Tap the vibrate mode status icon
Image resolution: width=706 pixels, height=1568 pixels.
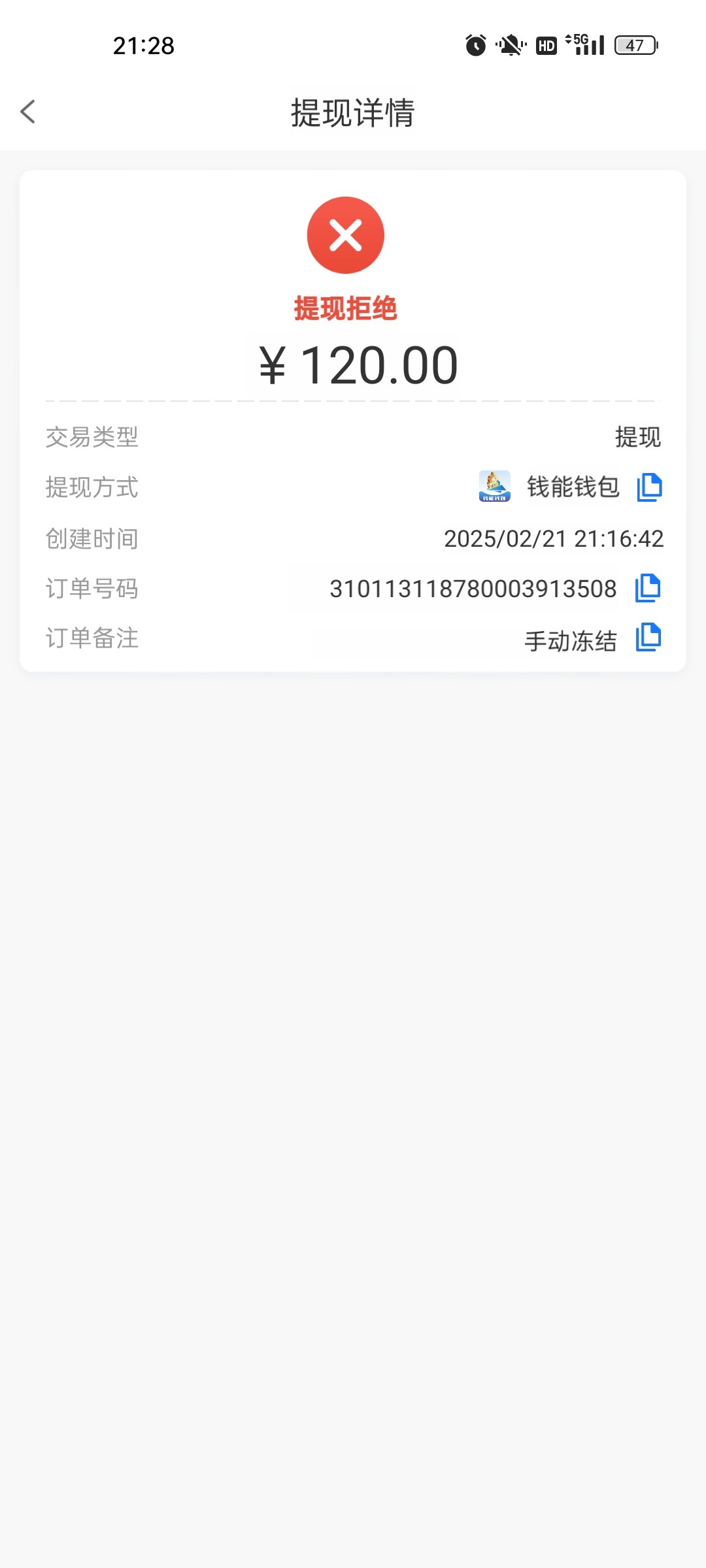click(x=511, y=44)
